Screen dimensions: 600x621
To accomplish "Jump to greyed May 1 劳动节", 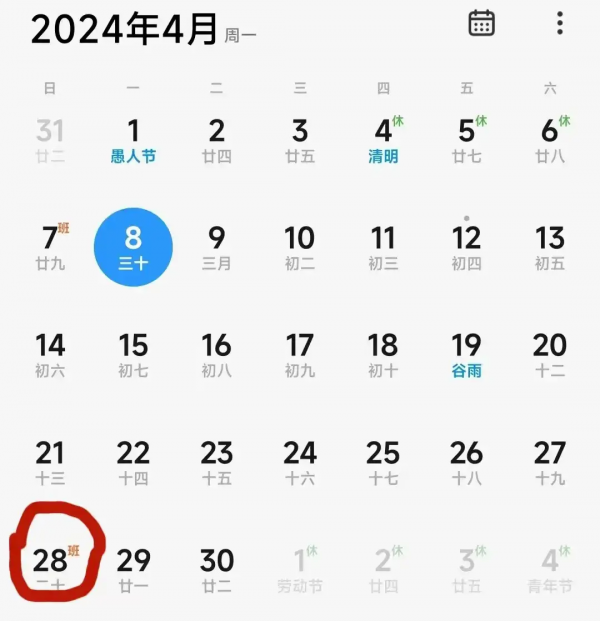I will [300, 568].
